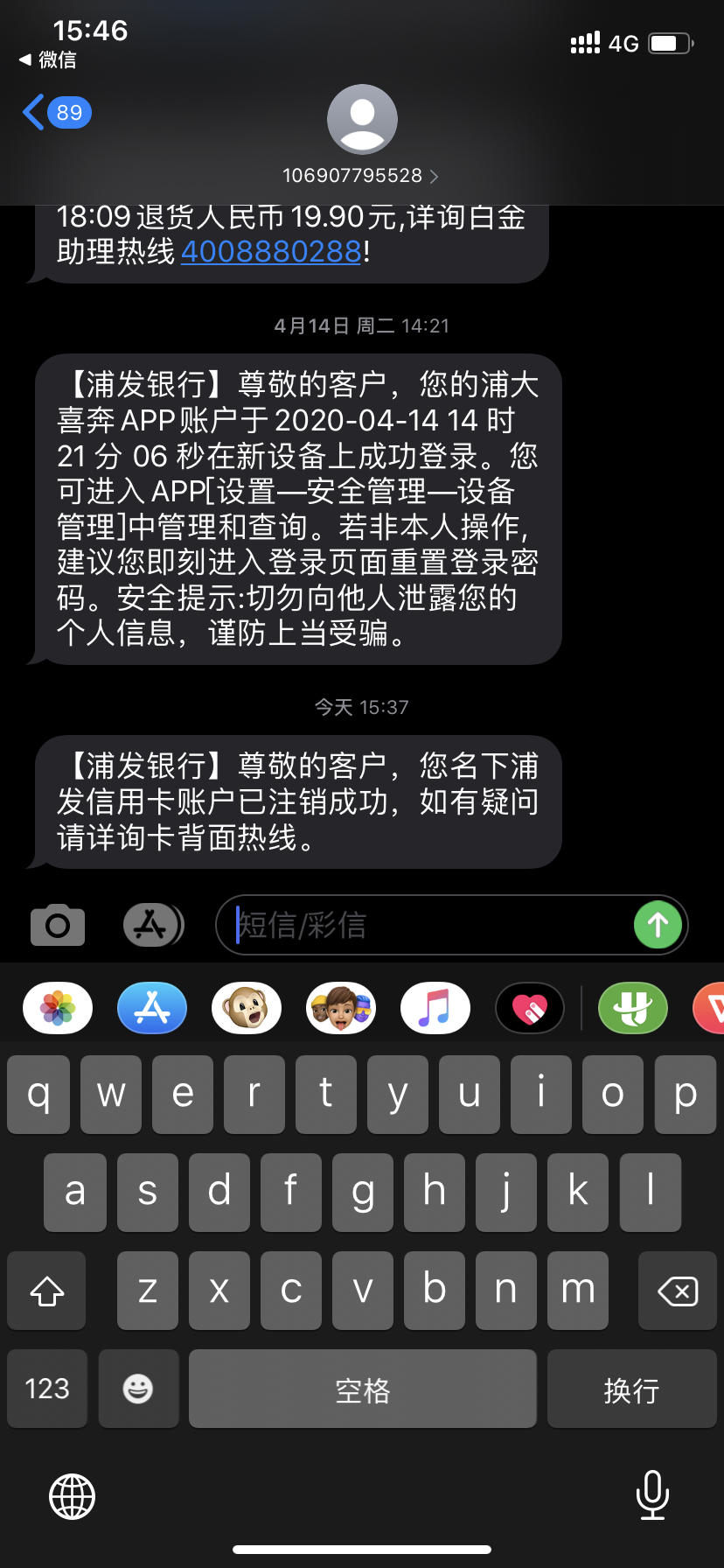Image resolution: width=724 pixels, height=1568 pixels.
Task: Toggle the iMessage app drawer icon
Action: 152,925
